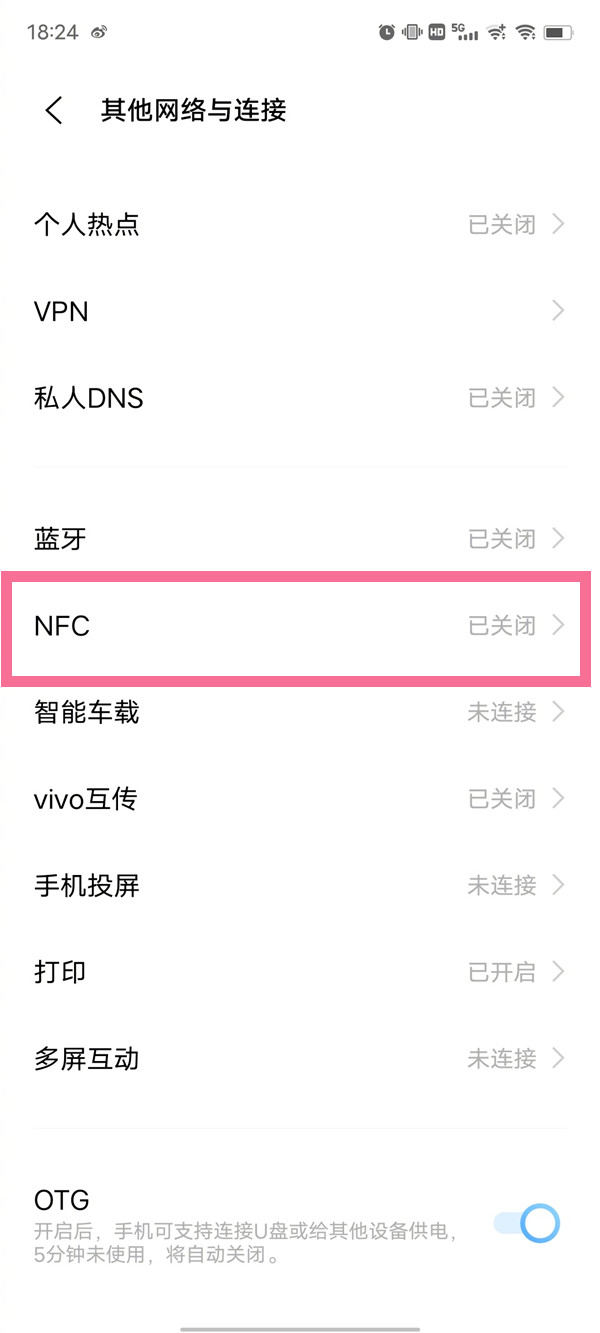
Task: Open the 蓝牙 Bluetooth settings
Action: tap(300, 539)
